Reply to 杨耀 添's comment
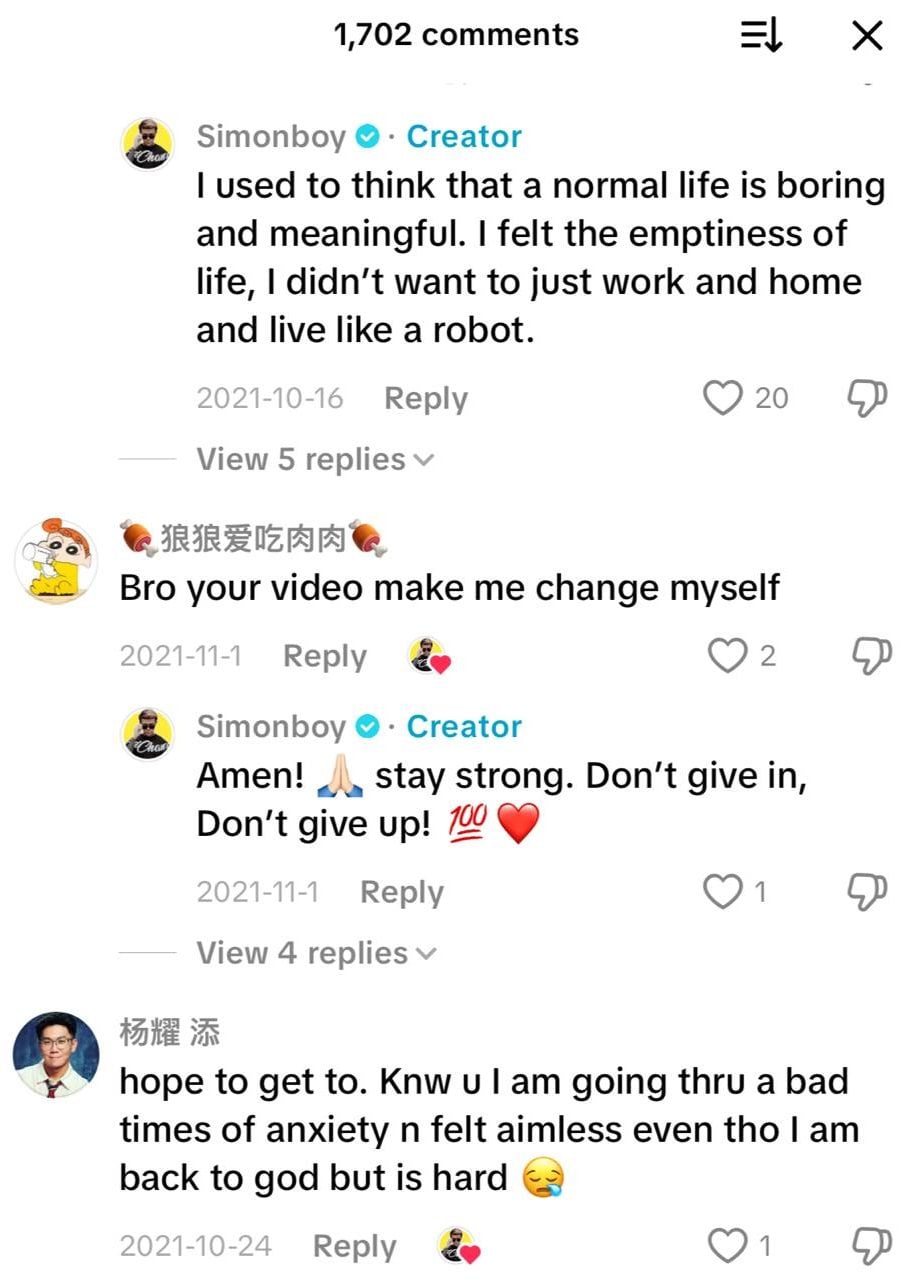This screenshot has height=1280, width=913. click(354, 1246)
